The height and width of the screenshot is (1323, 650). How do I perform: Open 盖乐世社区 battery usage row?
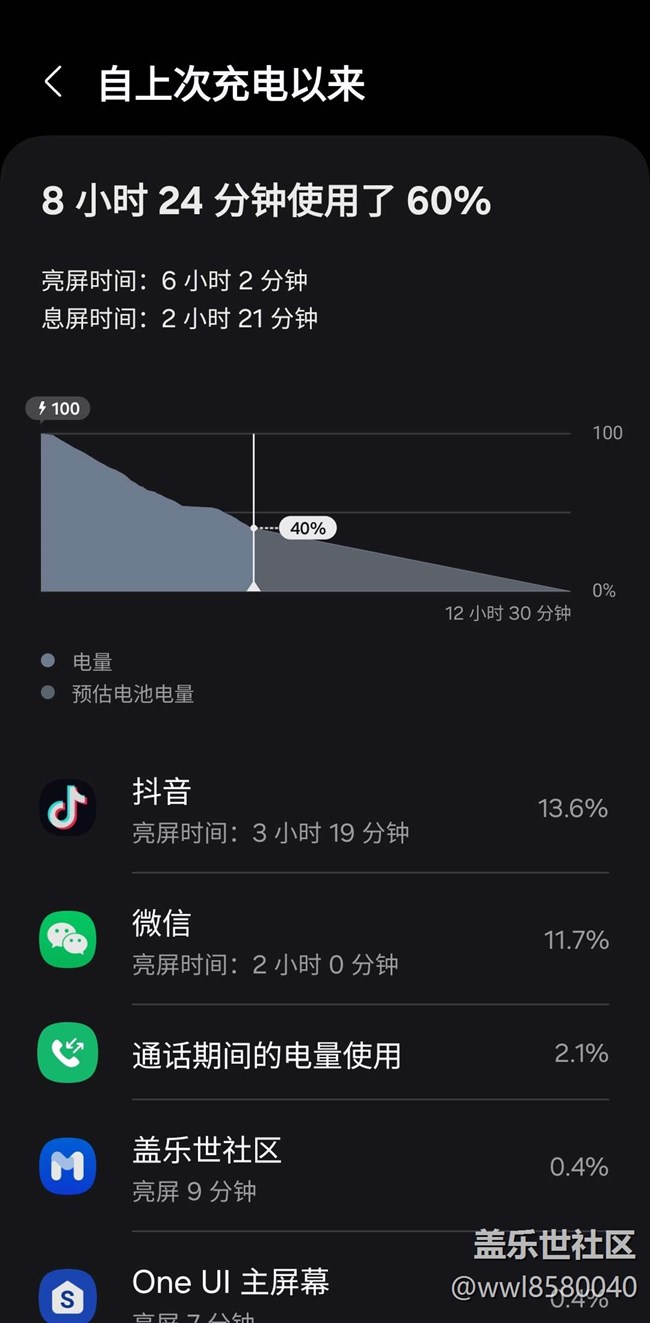point(324,1166)
